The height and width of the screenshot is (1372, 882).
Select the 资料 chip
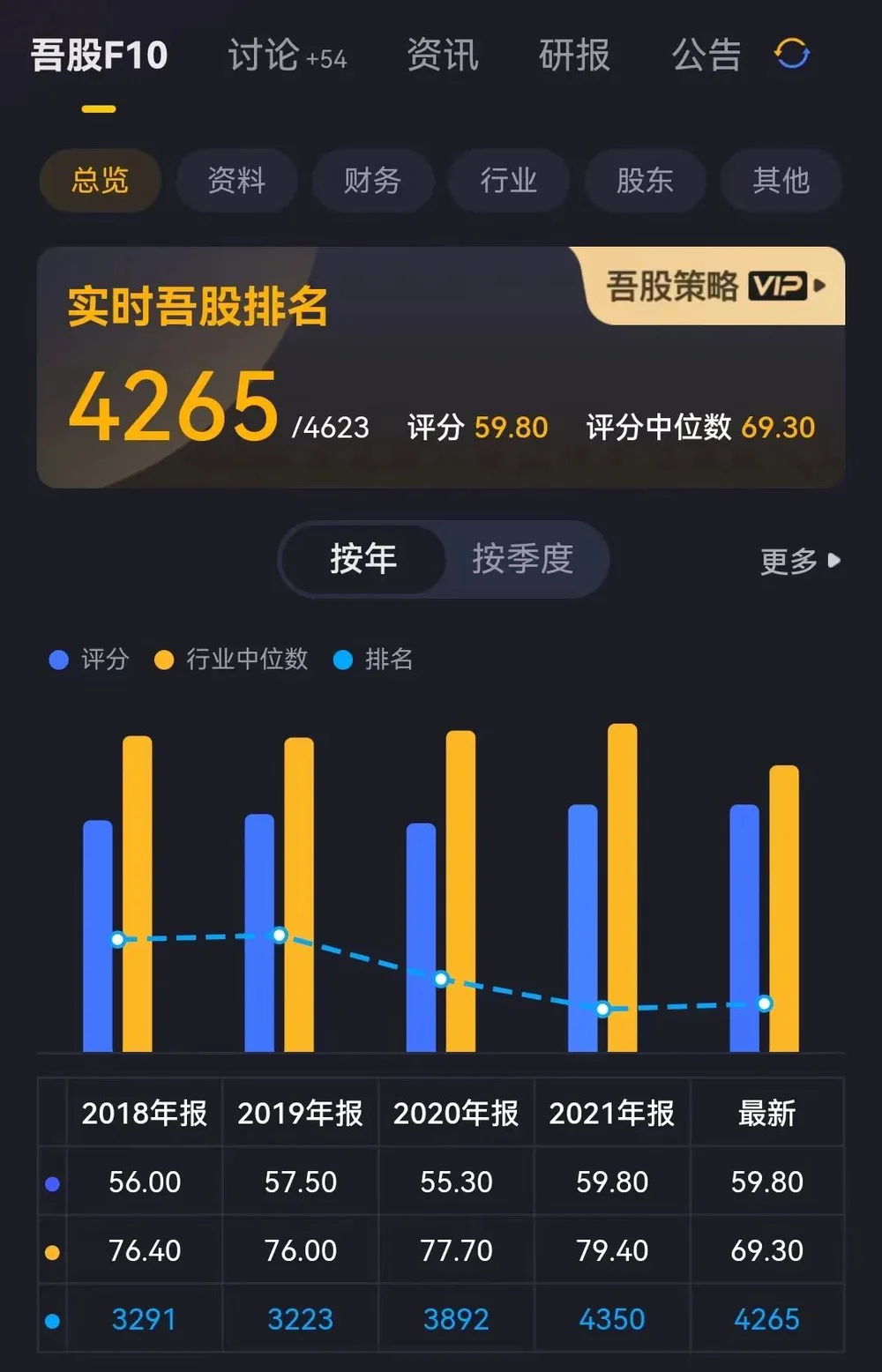click(x=236, y=181)
